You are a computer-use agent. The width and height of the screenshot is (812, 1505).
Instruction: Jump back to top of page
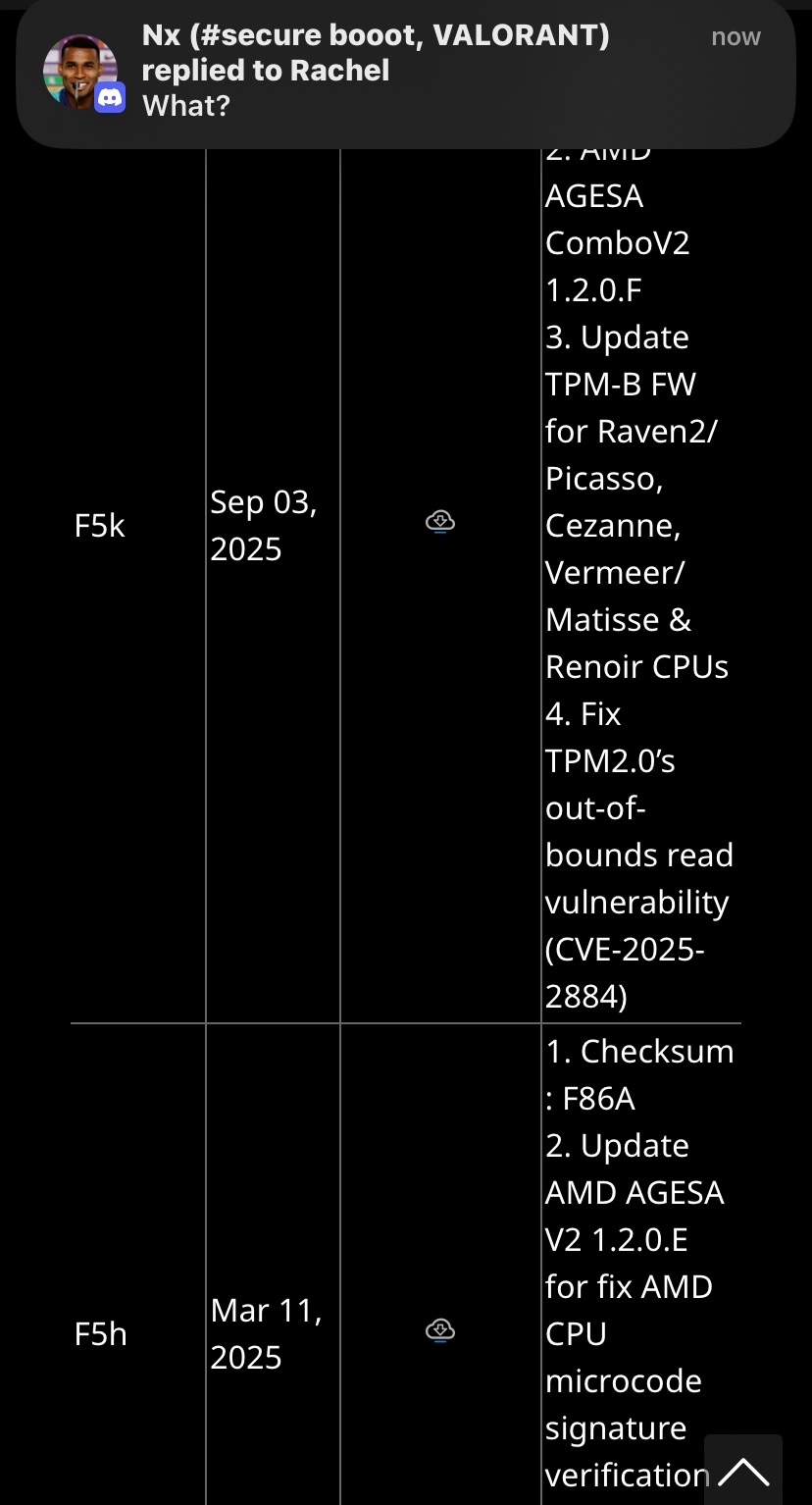(742, 1470)
